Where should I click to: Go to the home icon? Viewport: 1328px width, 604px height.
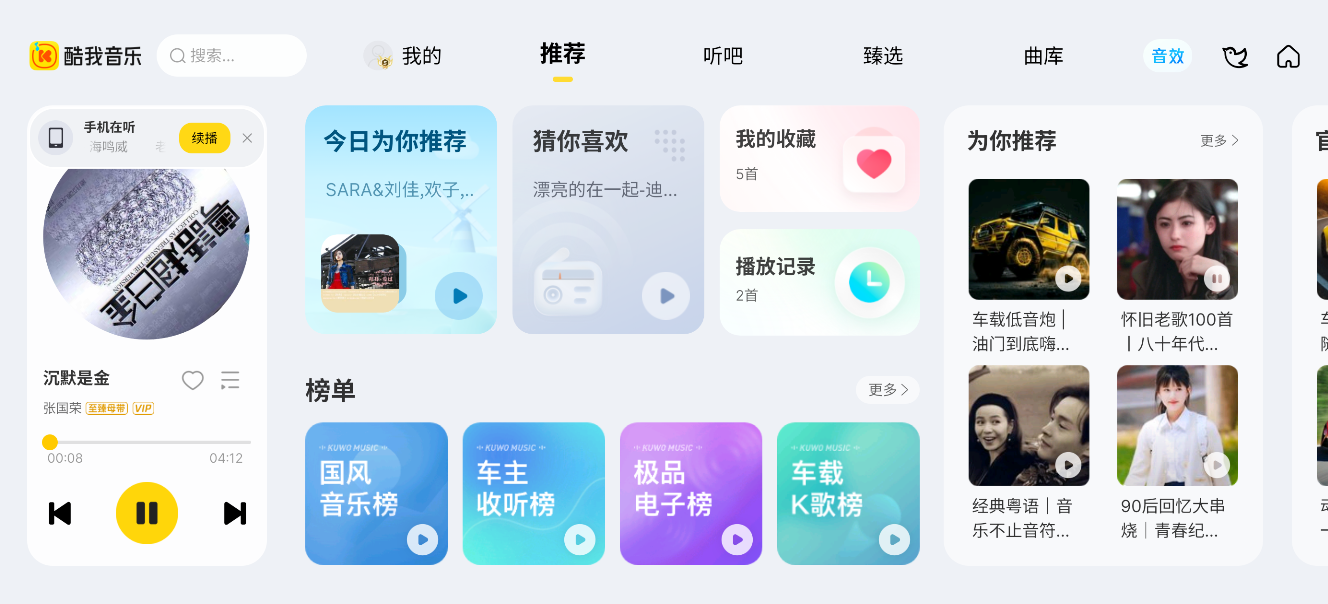pyautogui.click(x=1288, y=56)
